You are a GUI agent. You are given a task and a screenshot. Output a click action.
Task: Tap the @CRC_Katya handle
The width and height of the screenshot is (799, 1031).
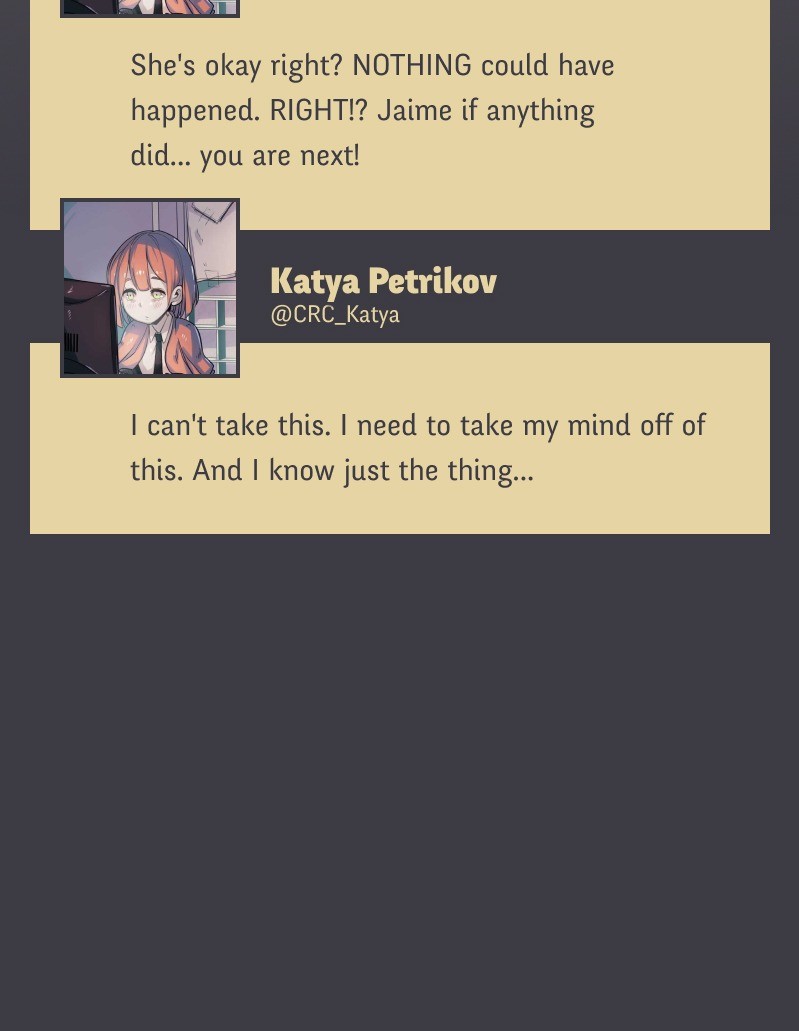(x=335, y=314)
